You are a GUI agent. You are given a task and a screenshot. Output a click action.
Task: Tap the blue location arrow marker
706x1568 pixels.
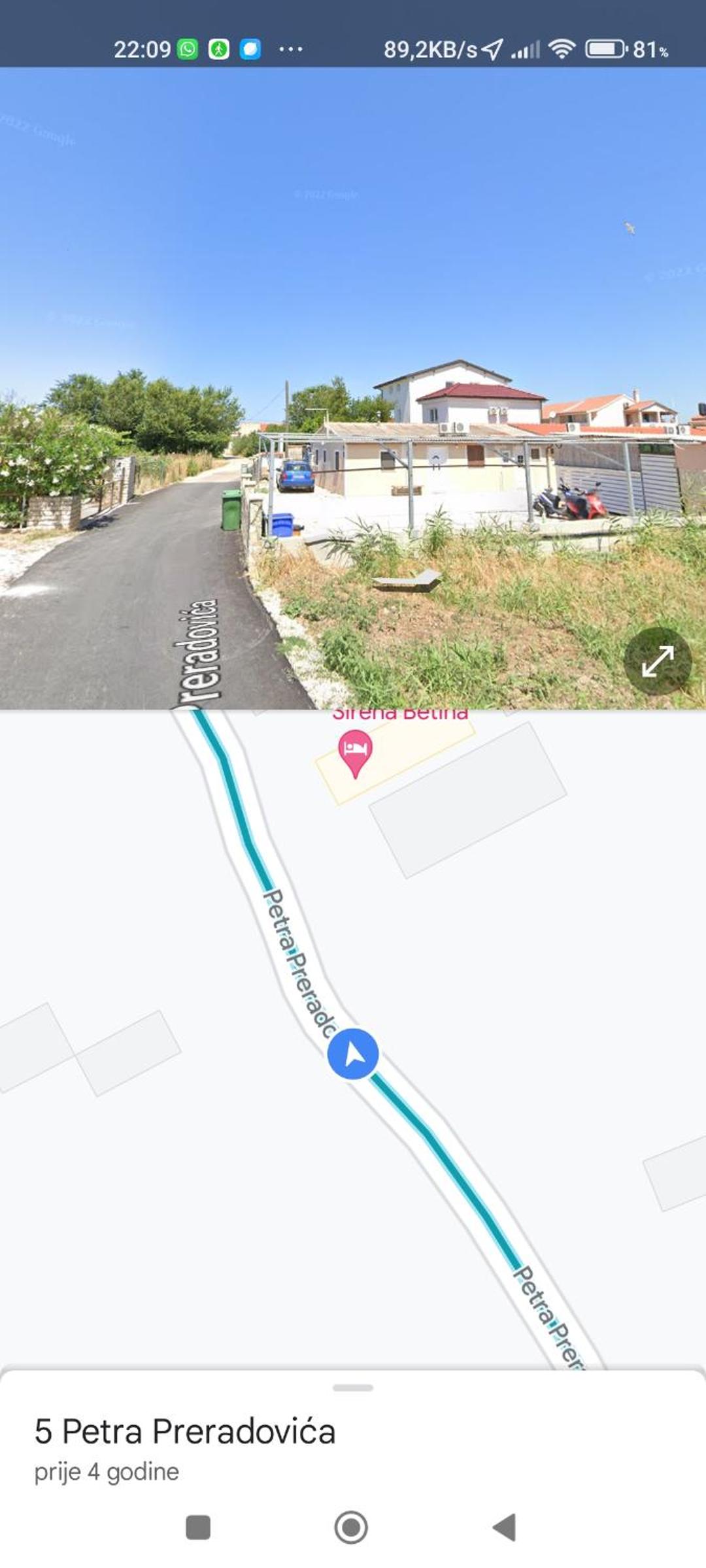point(353,1054)
